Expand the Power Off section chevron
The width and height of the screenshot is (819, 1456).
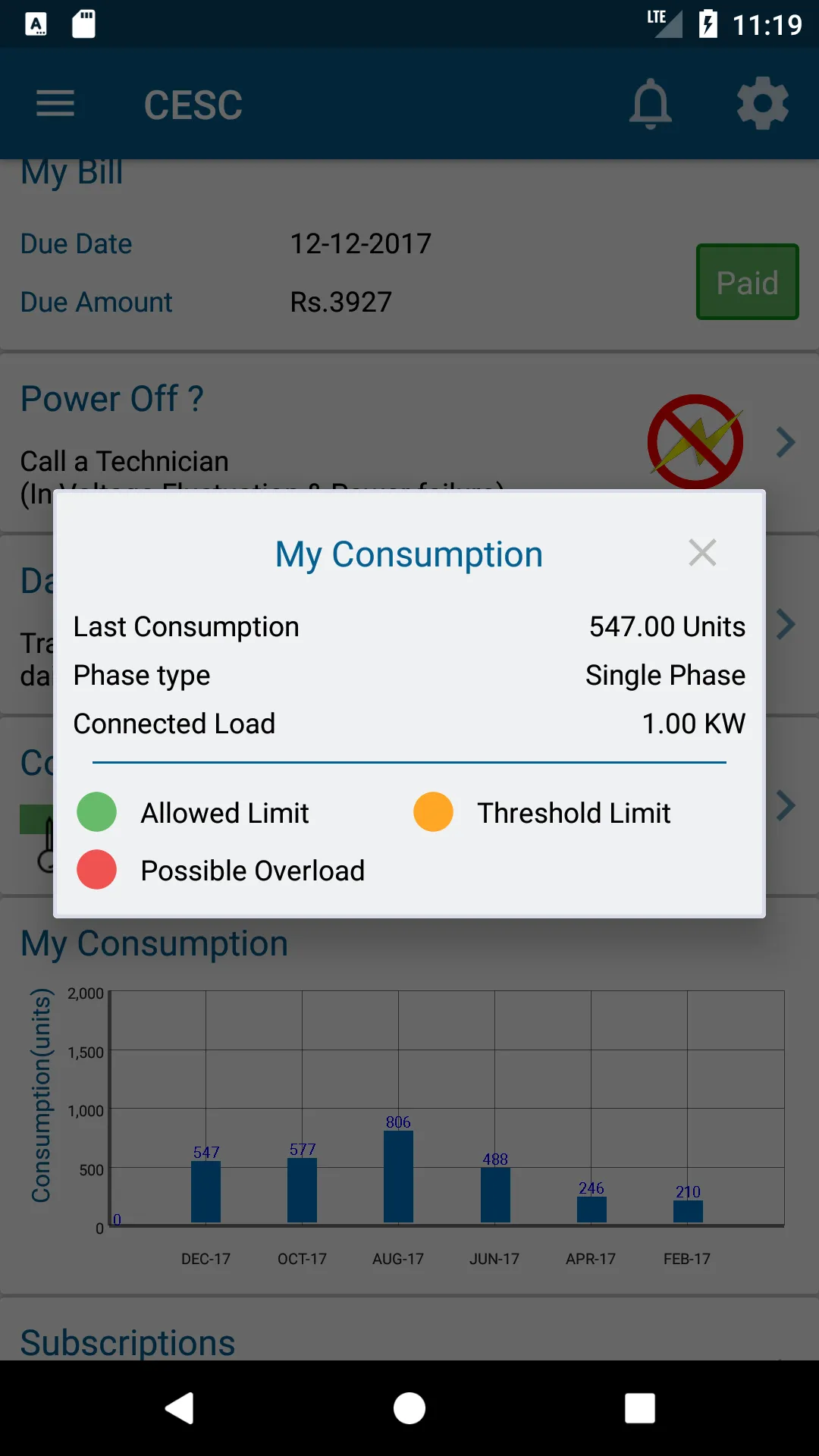[x=786, y=442]
